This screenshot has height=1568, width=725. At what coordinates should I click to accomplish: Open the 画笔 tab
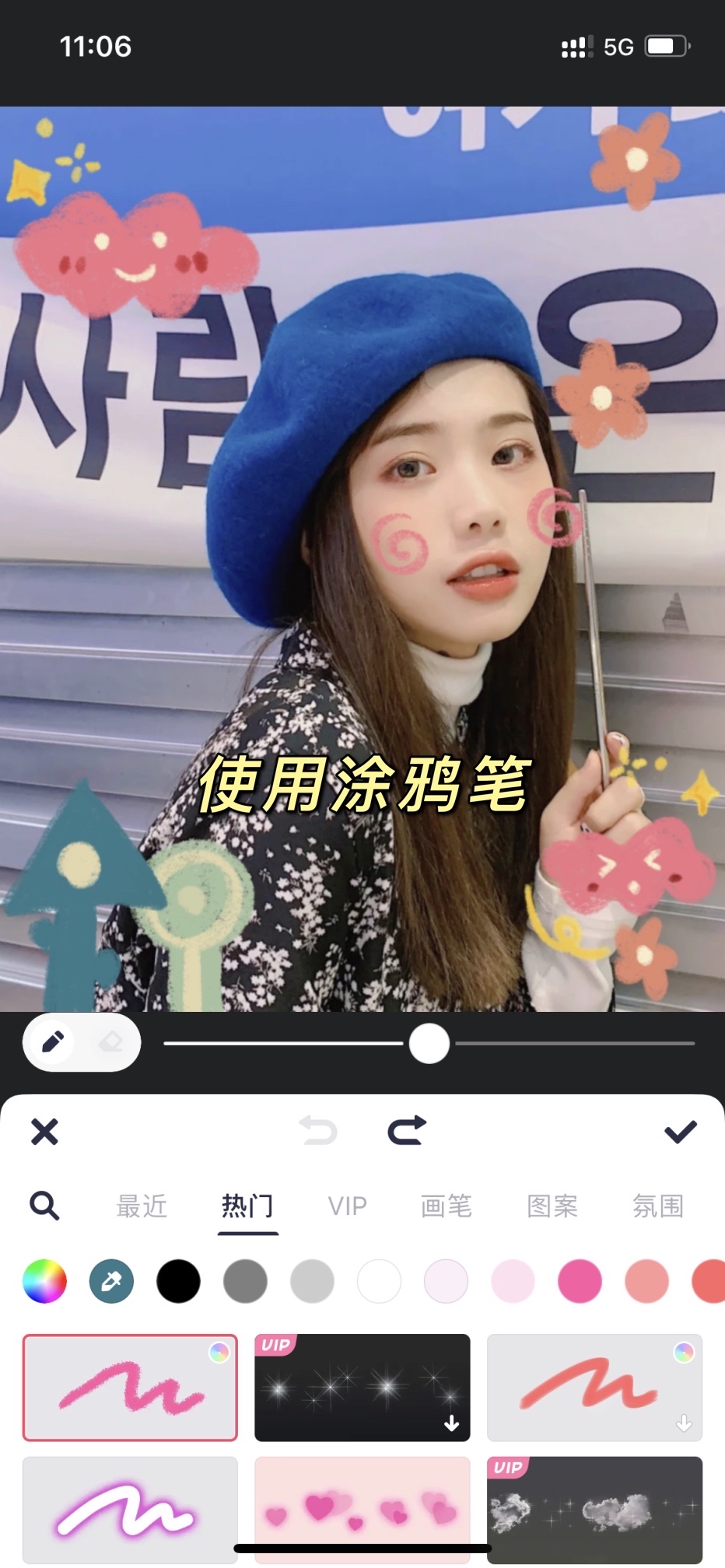tap(447, 1206)
